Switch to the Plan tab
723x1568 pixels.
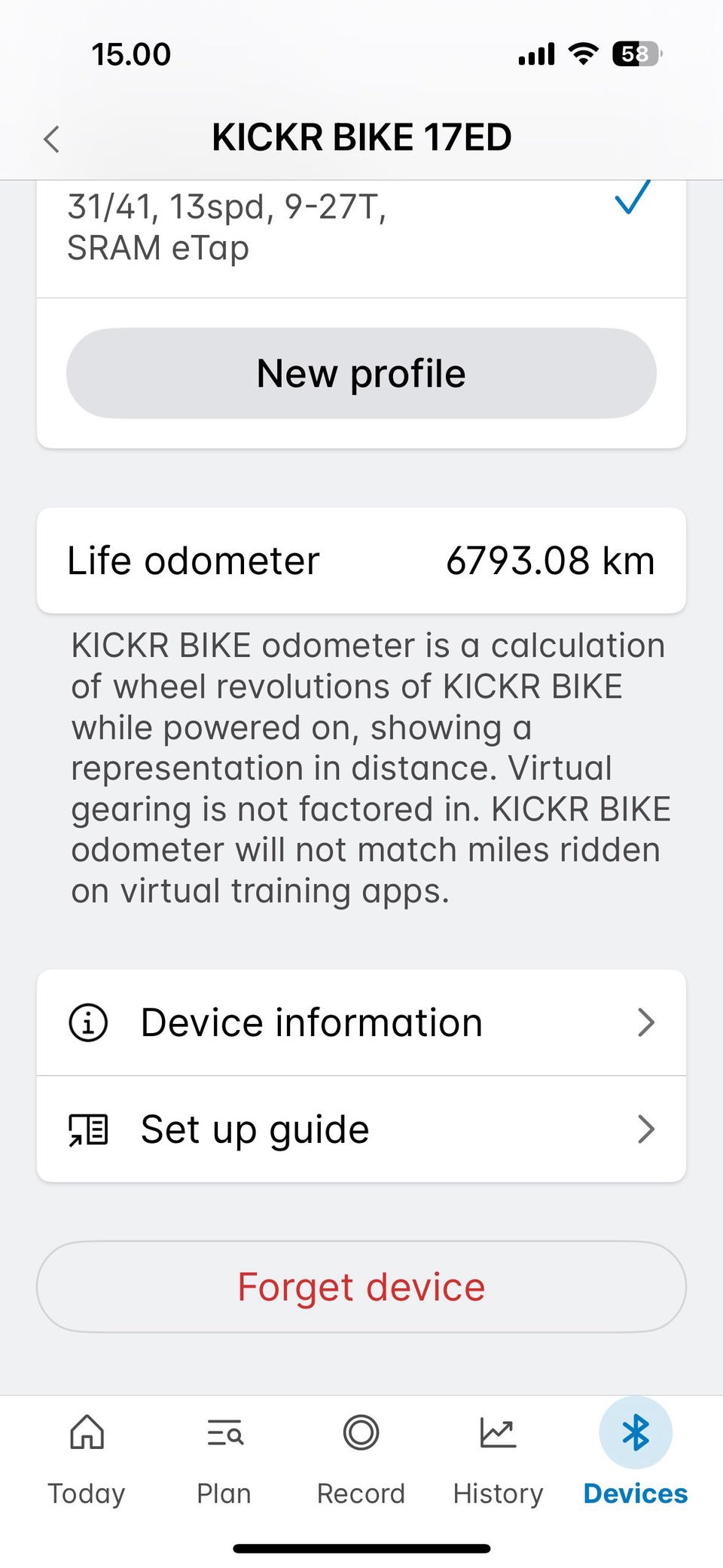pos(224,1460)
